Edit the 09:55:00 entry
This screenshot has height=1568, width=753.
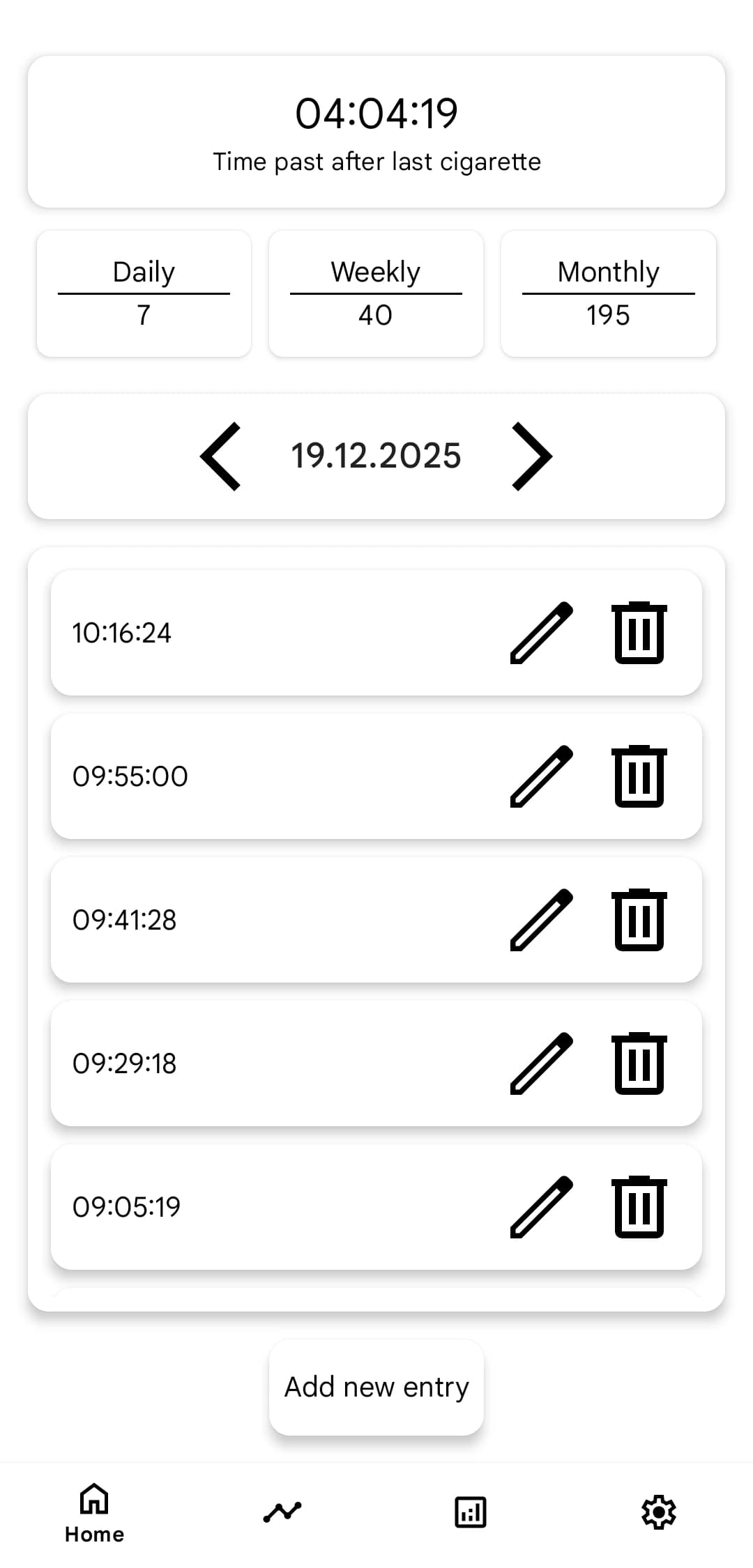[x=540, y=776]
